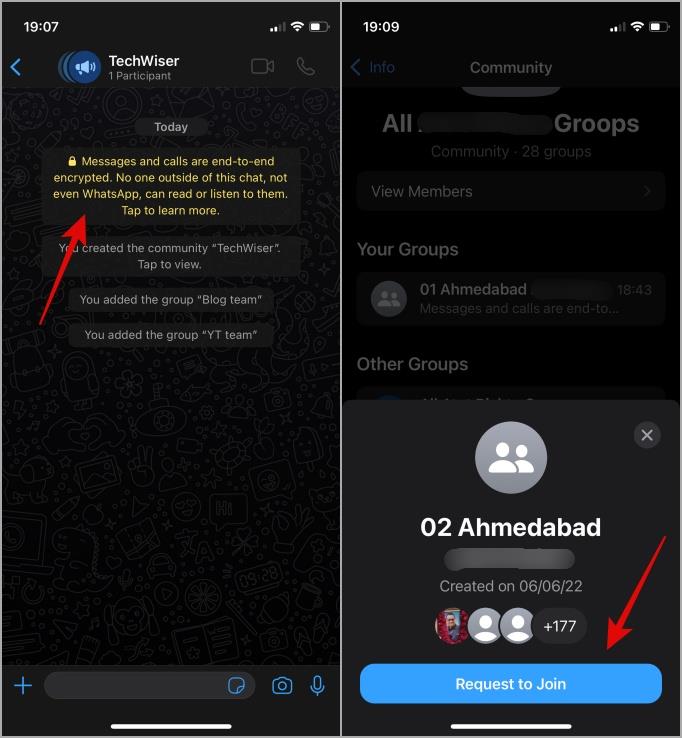Image resolution: width=682 pixels, height=738 pixels.
Task: Request to Join the 02 Ahmedabad group
Action: pyautogui.click(x=510, y=684)
